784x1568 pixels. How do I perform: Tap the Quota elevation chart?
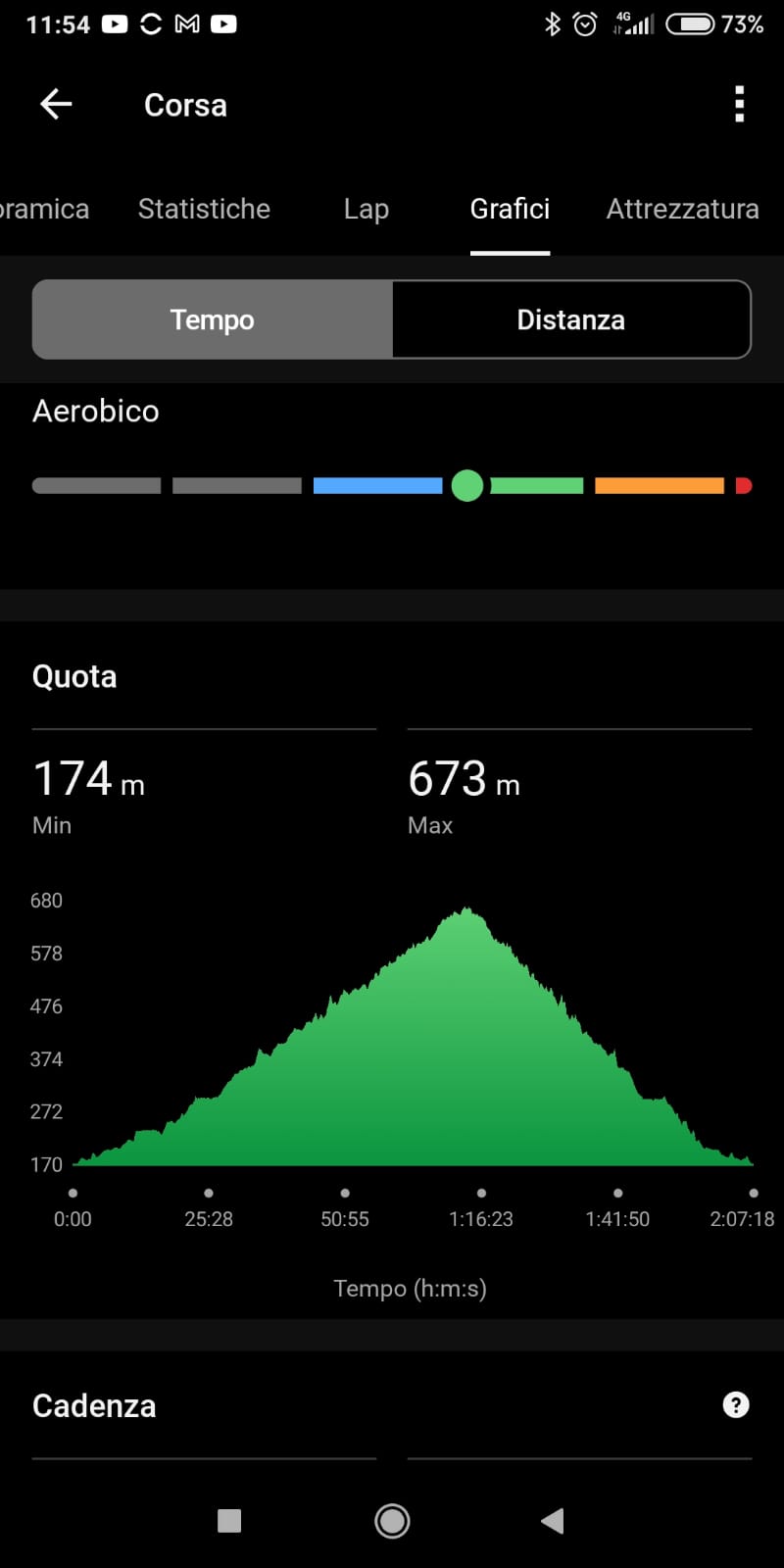(x=413, y=1036)
